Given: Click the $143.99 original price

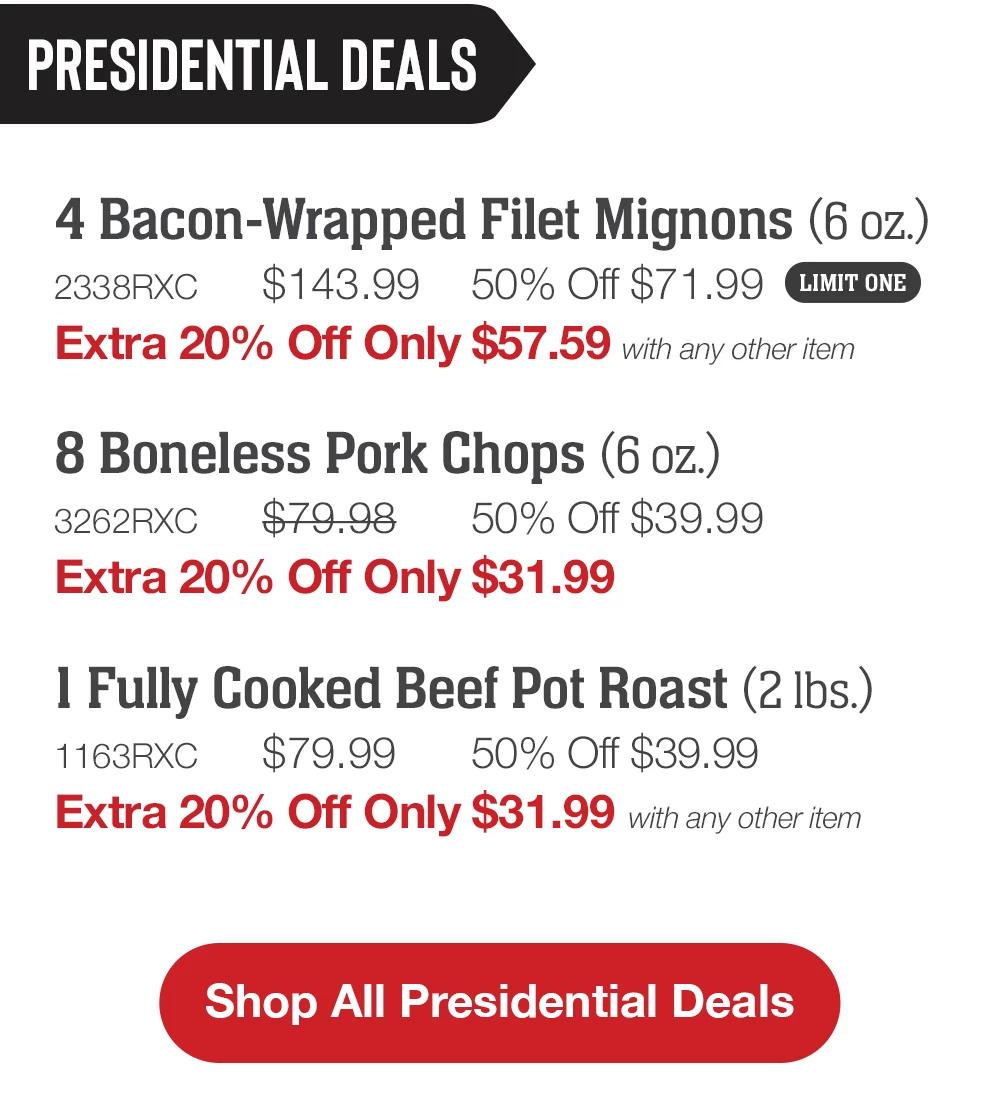Looking at the screenshot, I should click(x=341, y=285).
